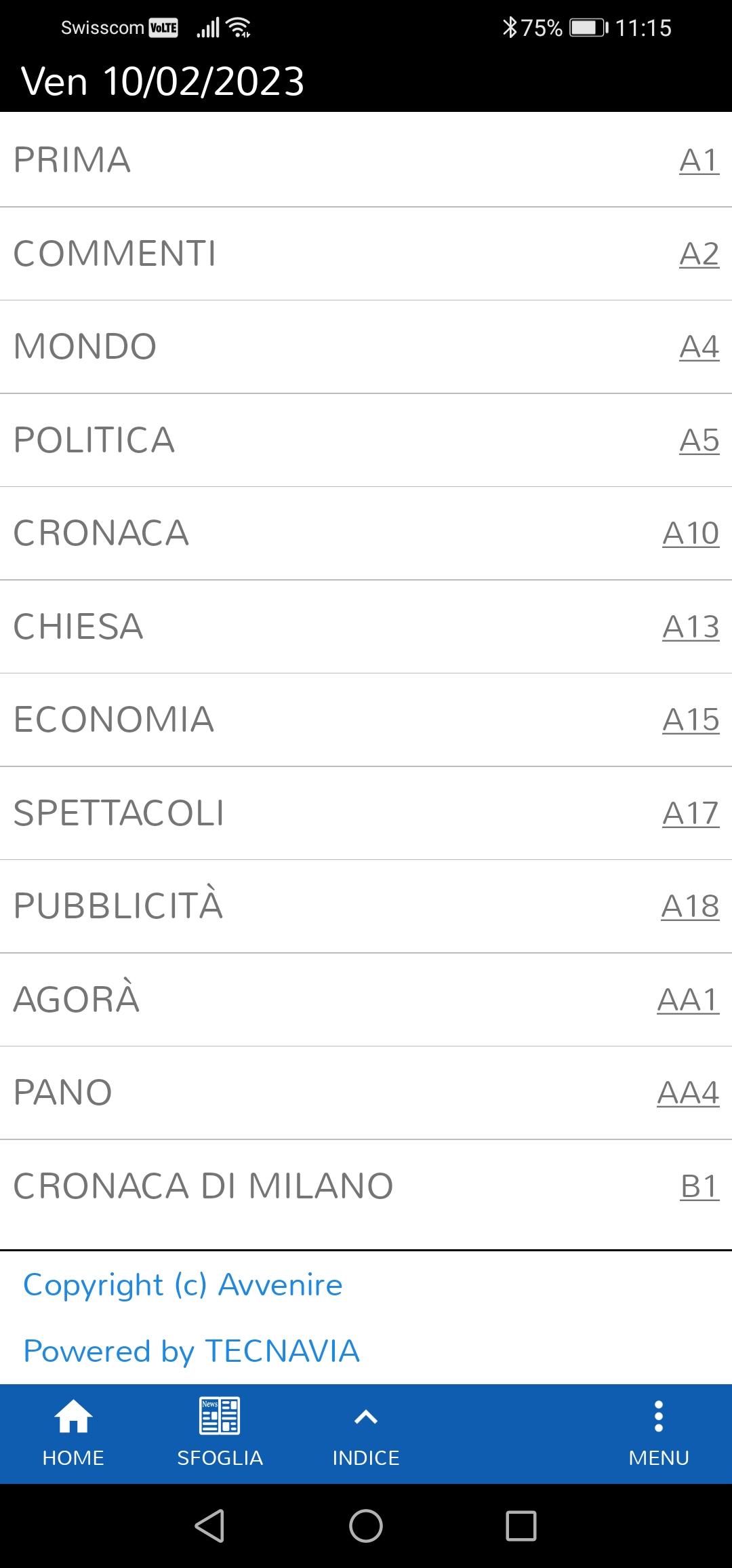Go to the MONDO section

tap(366, 347)
